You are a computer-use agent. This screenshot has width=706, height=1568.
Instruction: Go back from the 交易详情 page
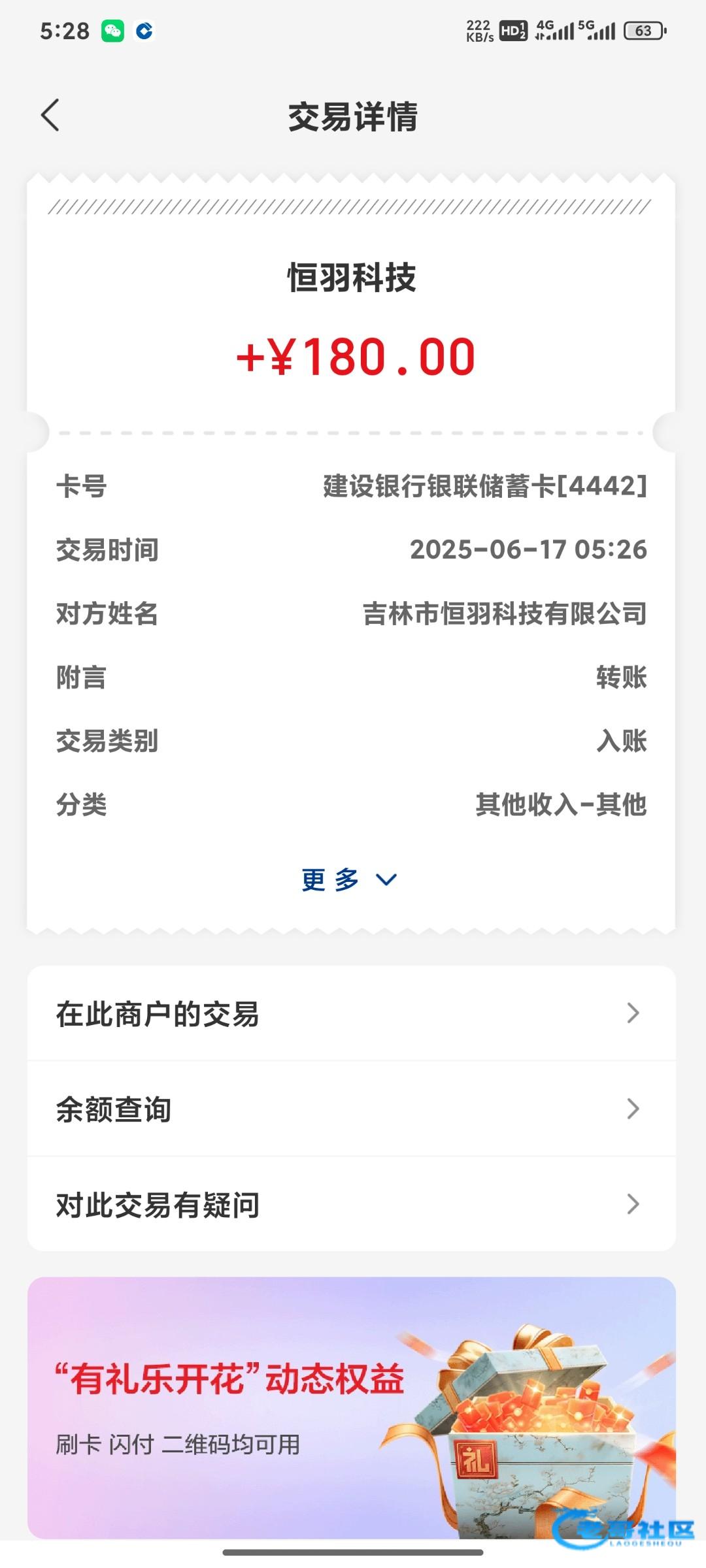[50, 116]
